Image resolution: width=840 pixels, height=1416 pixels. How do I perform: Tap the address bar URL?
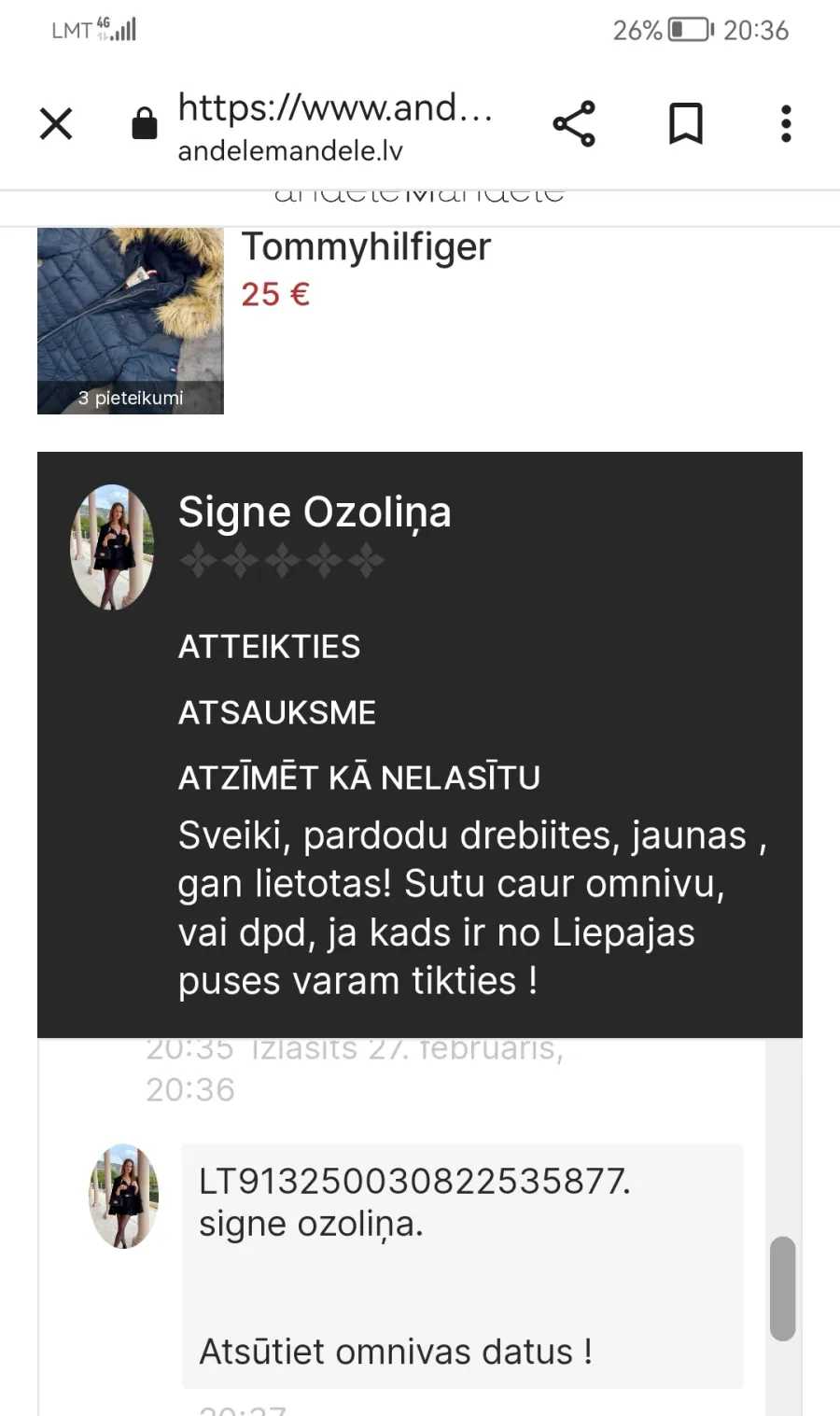point(334,125)
